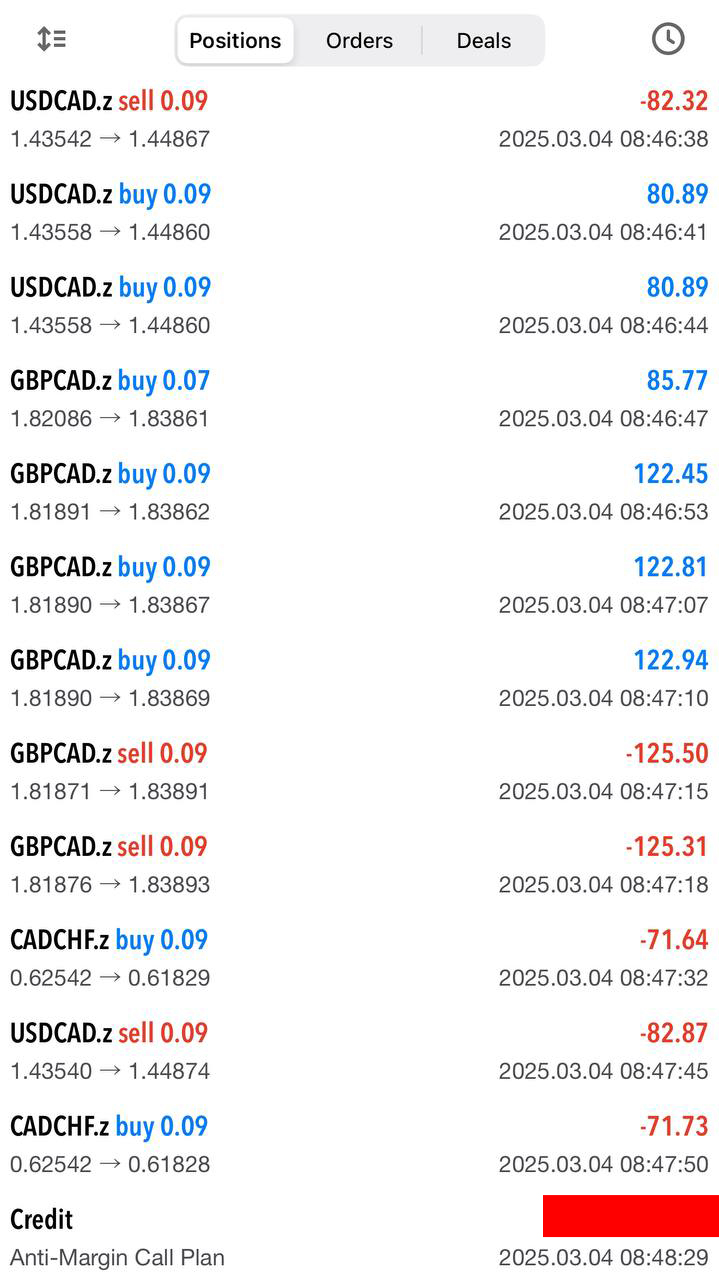Open the USDCAD.z sell position with -82.87
The height and width of the screenshot is (1280, 719).
[359, 1050]
